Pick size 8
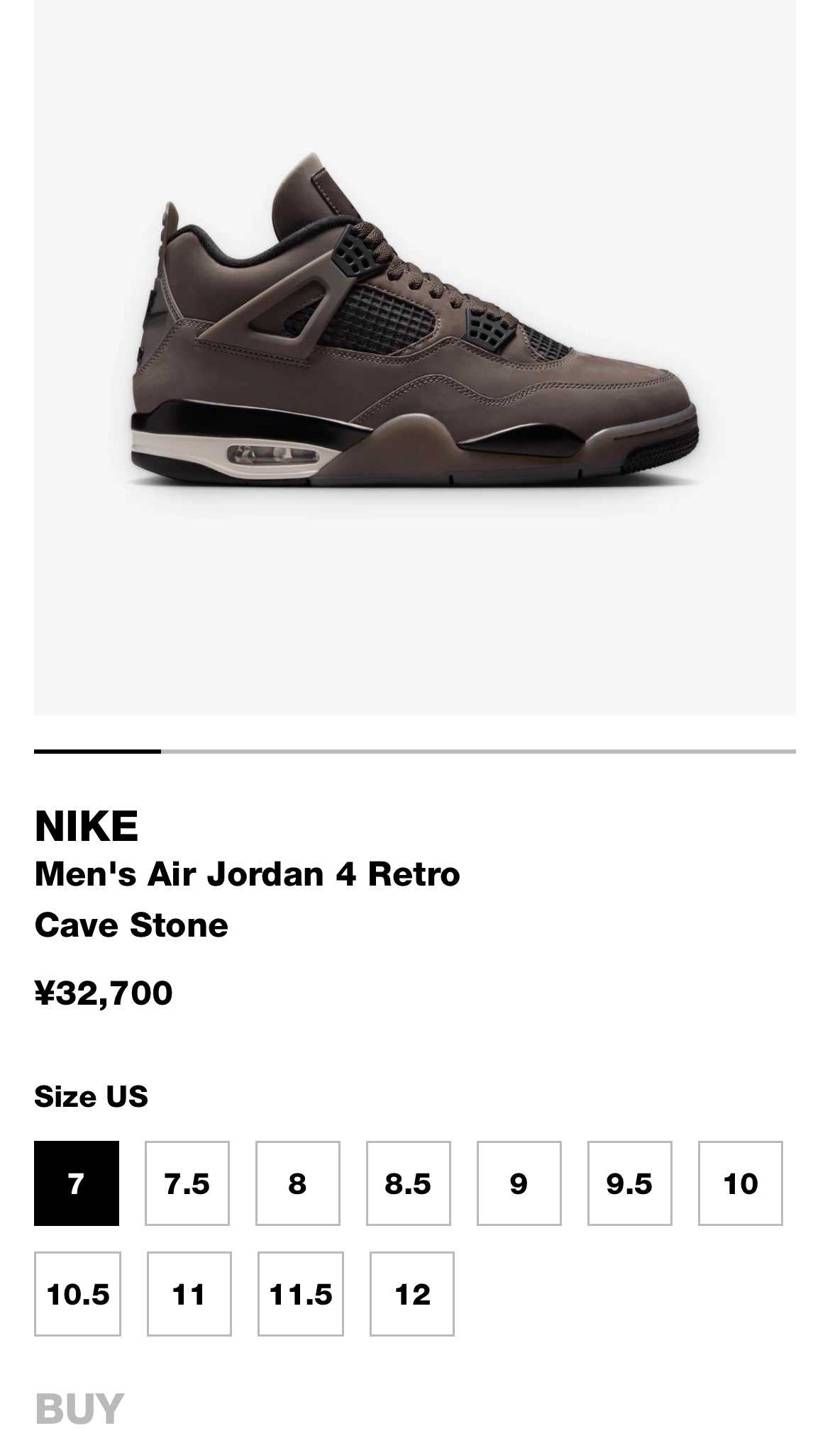The width and height of the screenshot is (830, 1450). pyautogui.click(x=297, y=1183)
